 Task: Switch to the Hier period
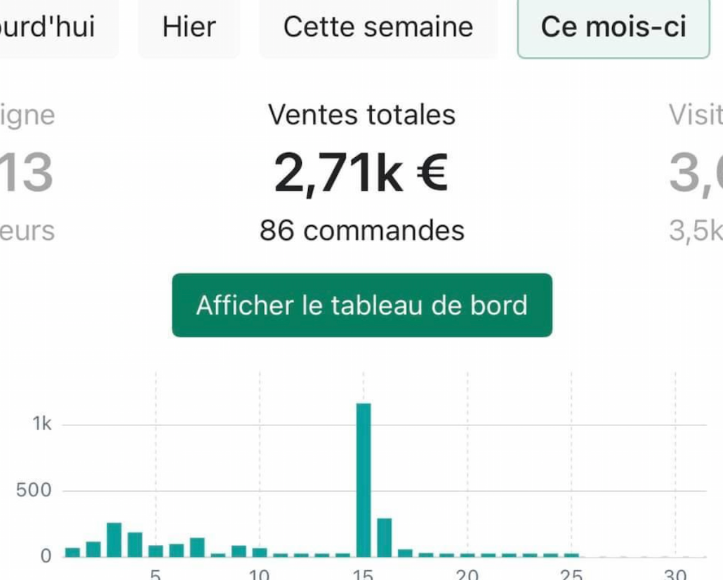189,26
